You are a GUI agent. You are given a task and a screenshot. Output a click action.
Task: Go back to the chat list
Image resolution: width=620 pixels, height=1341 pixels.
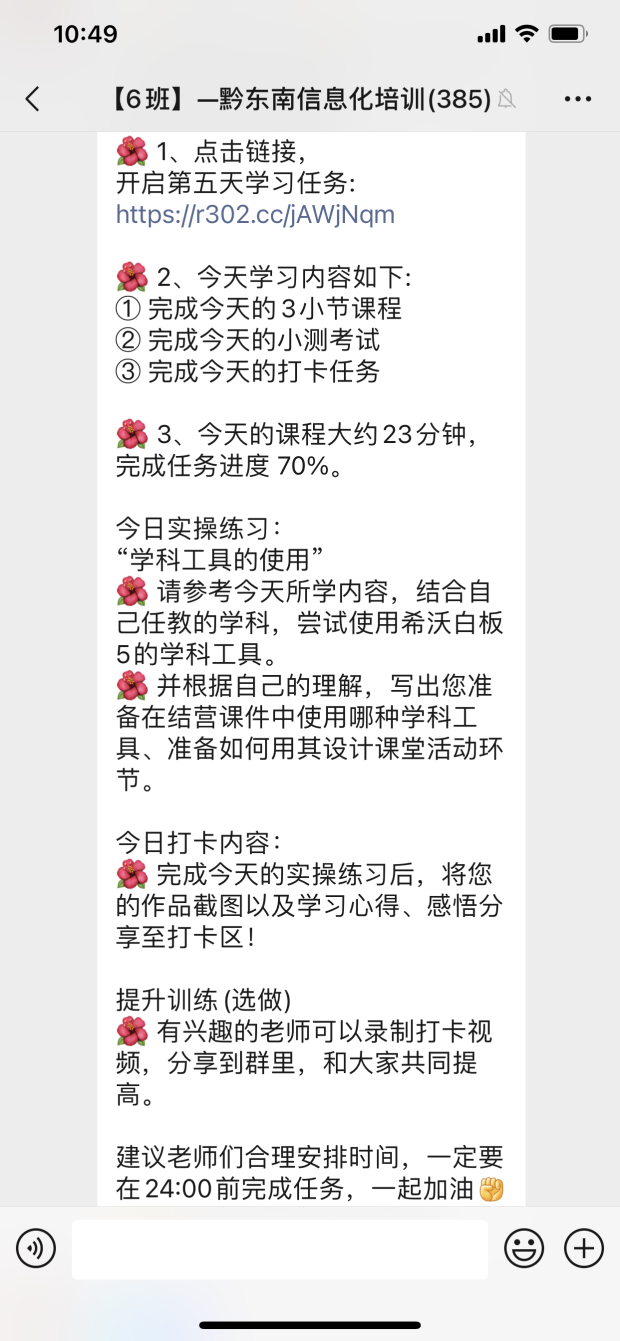(33, 98)
